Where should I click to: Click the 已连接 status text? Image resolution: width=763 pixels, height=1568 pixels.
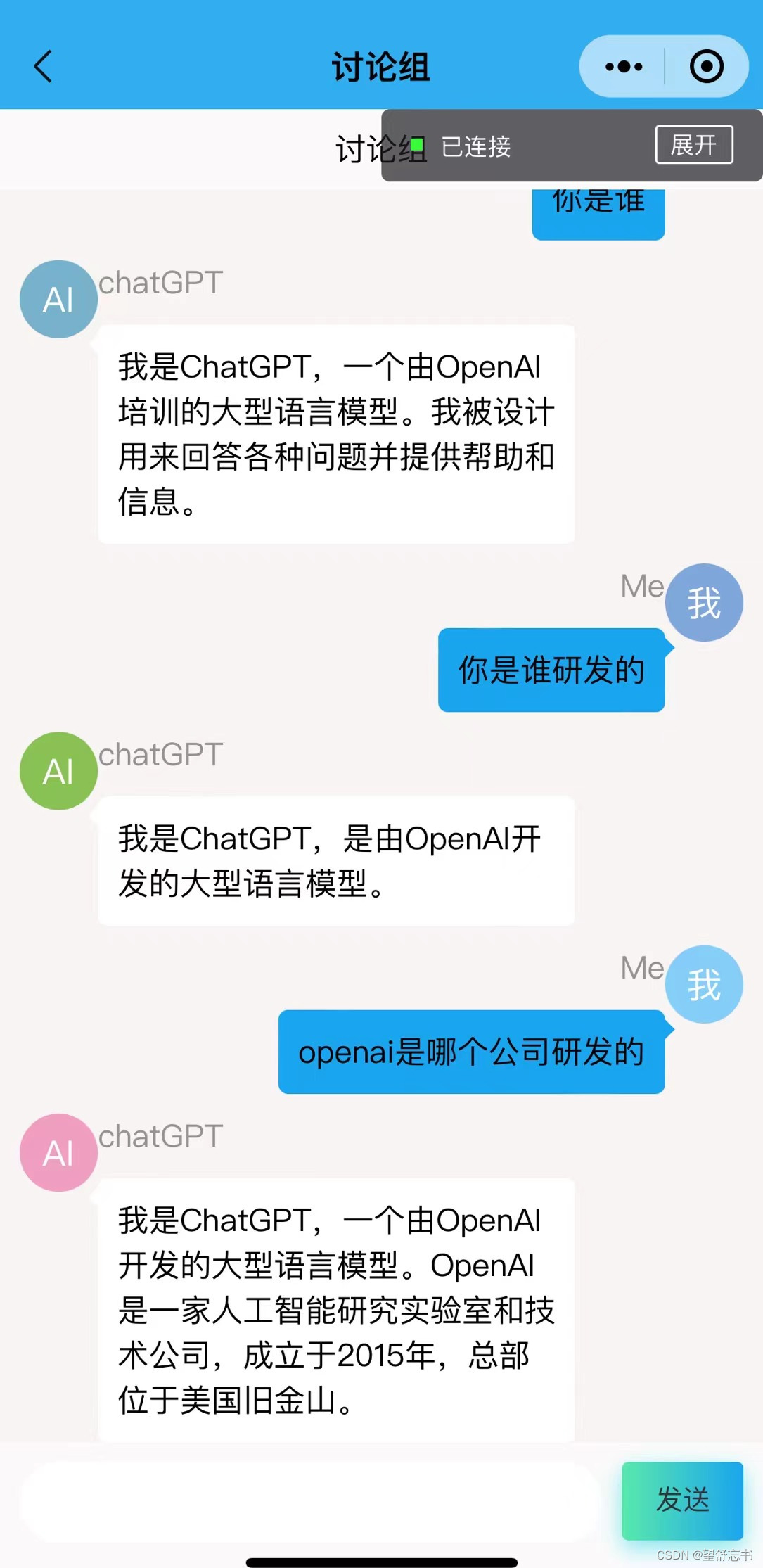coord(475,147)
